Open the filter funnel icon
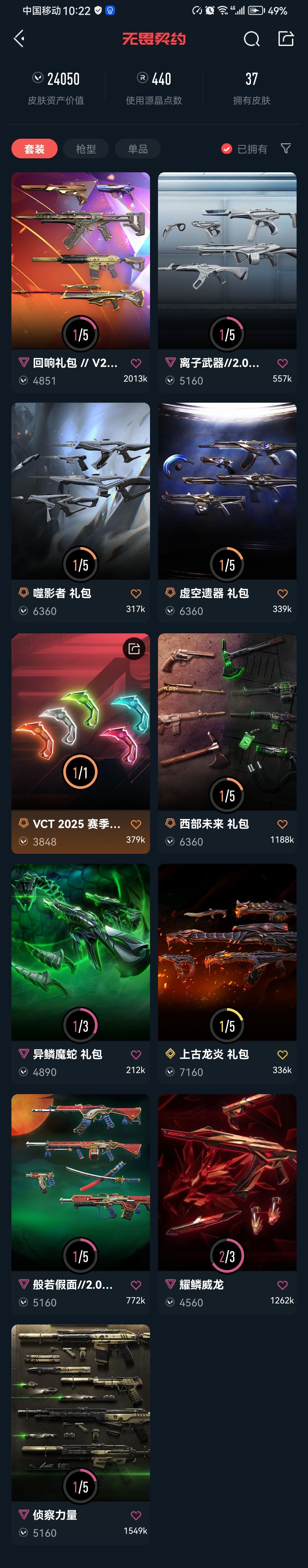This screenshot has height=1568, width=308. pos(285,149)
